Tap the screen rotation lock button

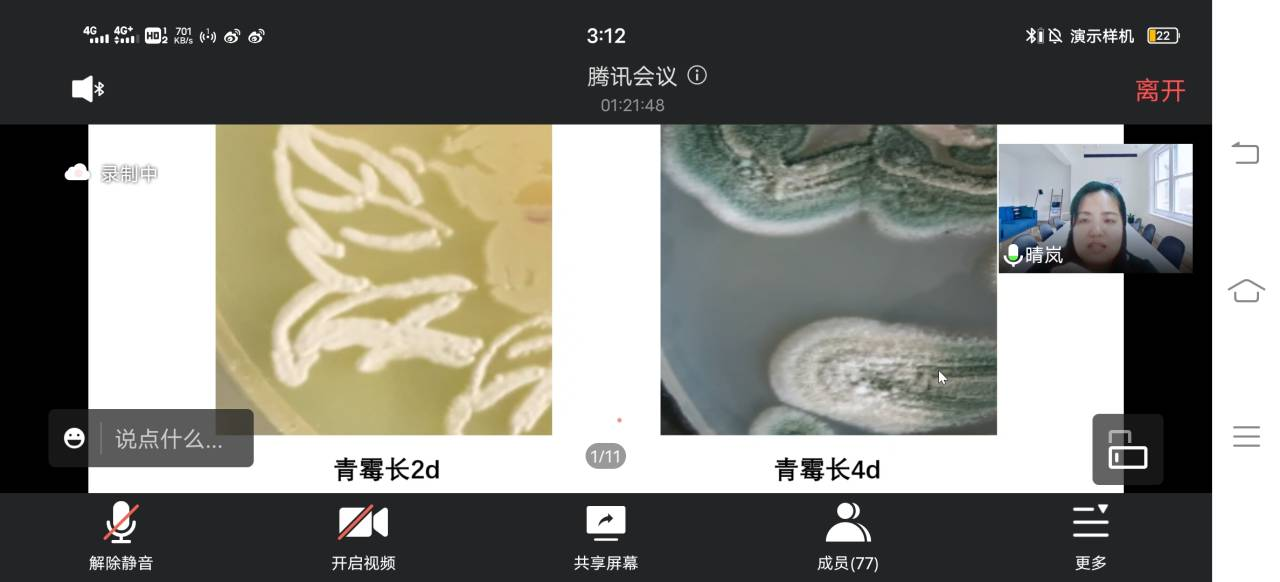pos(1127,450)
